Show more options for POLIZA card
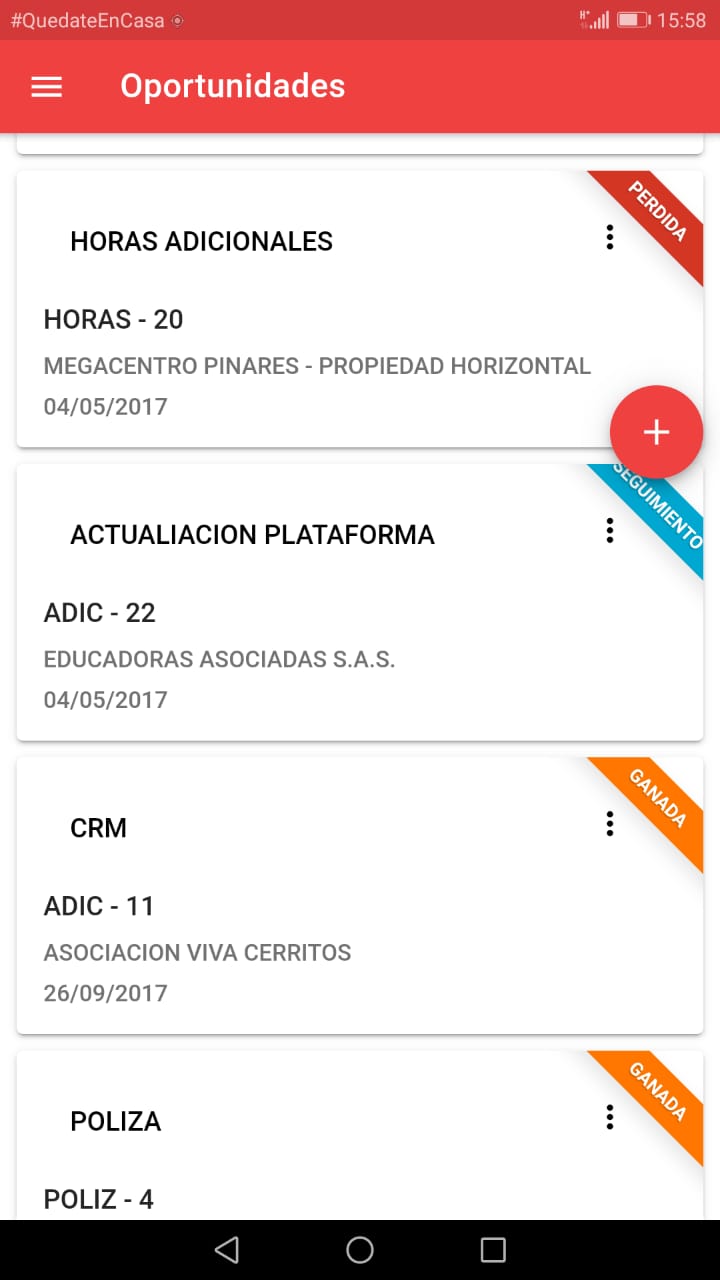Screen dimensions: 720x1280 [x=609, y=1117]
